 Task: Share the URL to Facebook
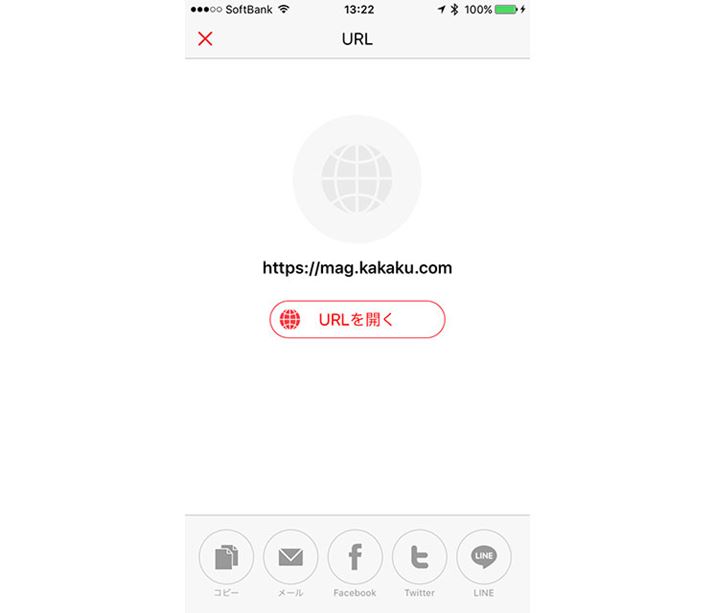click(355, 557)
